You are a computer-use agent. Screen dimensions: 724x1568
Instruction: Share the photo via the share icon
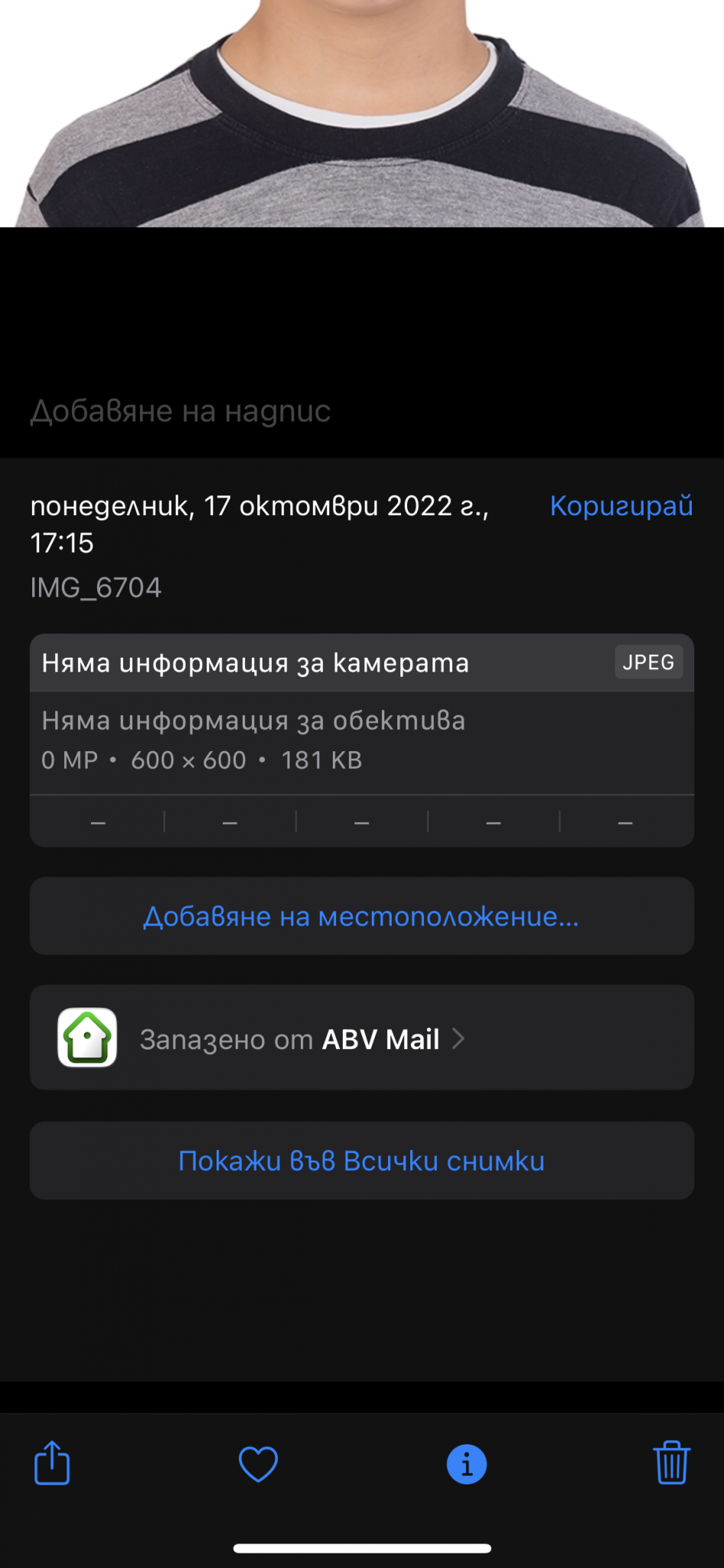pyautogui.click(x=52, y=1463)
